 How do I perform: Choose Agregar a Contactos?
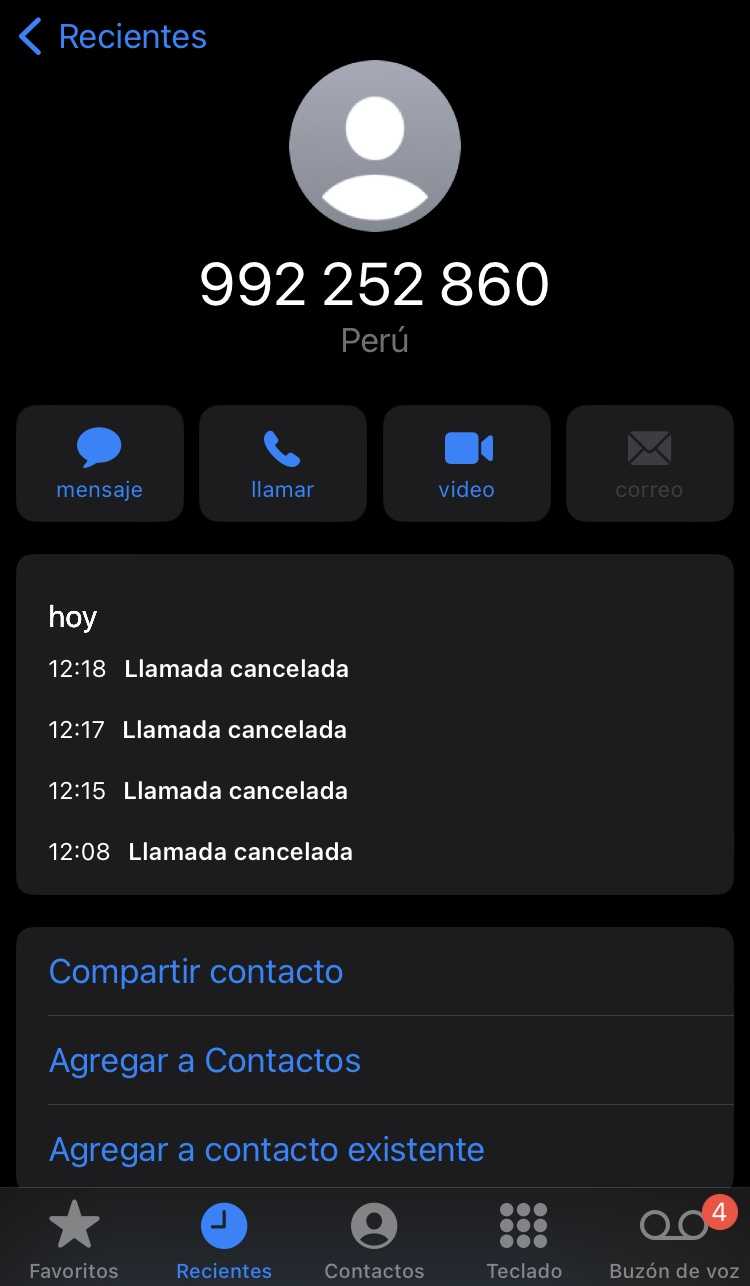coord(205,1060)
